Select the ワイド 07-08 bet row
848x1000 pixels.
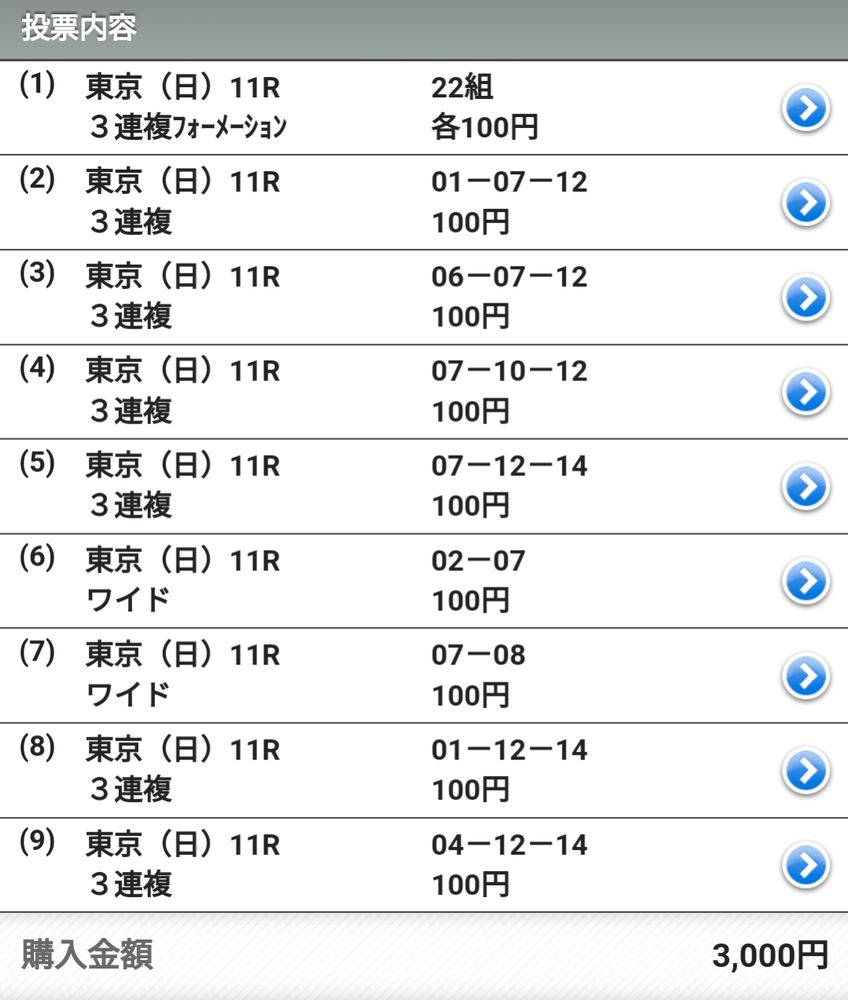(x=424, y=675)
